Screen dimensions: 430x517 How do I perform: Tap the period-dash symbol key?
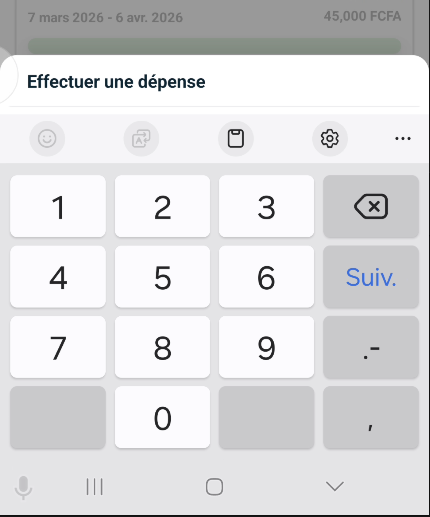pyautogui.click(x=371, y=347)
